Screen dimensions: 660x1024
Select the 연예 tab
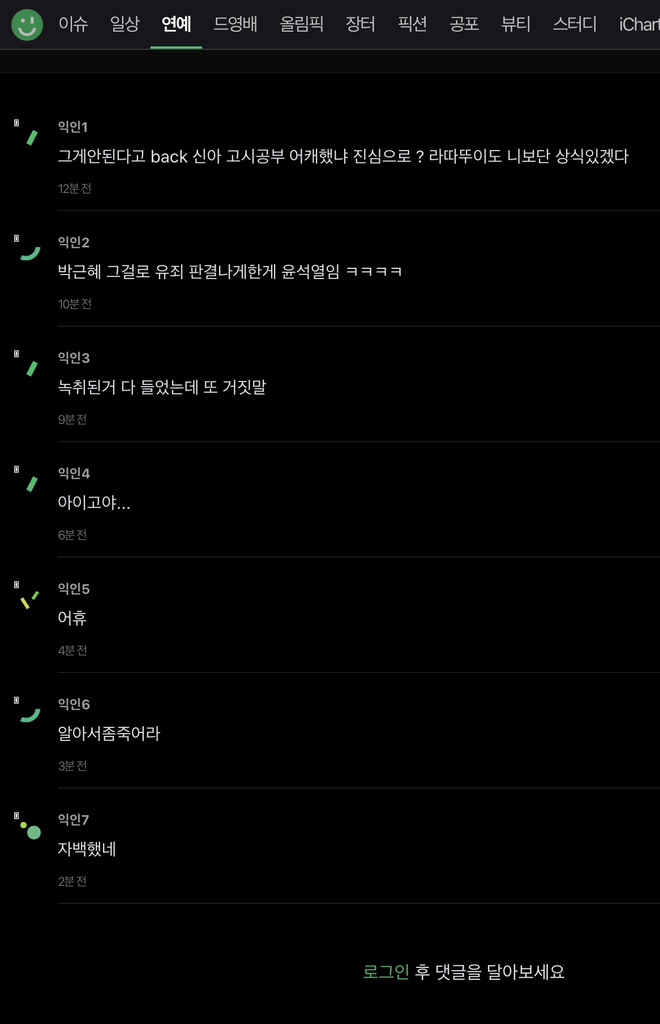pos(177,25)
